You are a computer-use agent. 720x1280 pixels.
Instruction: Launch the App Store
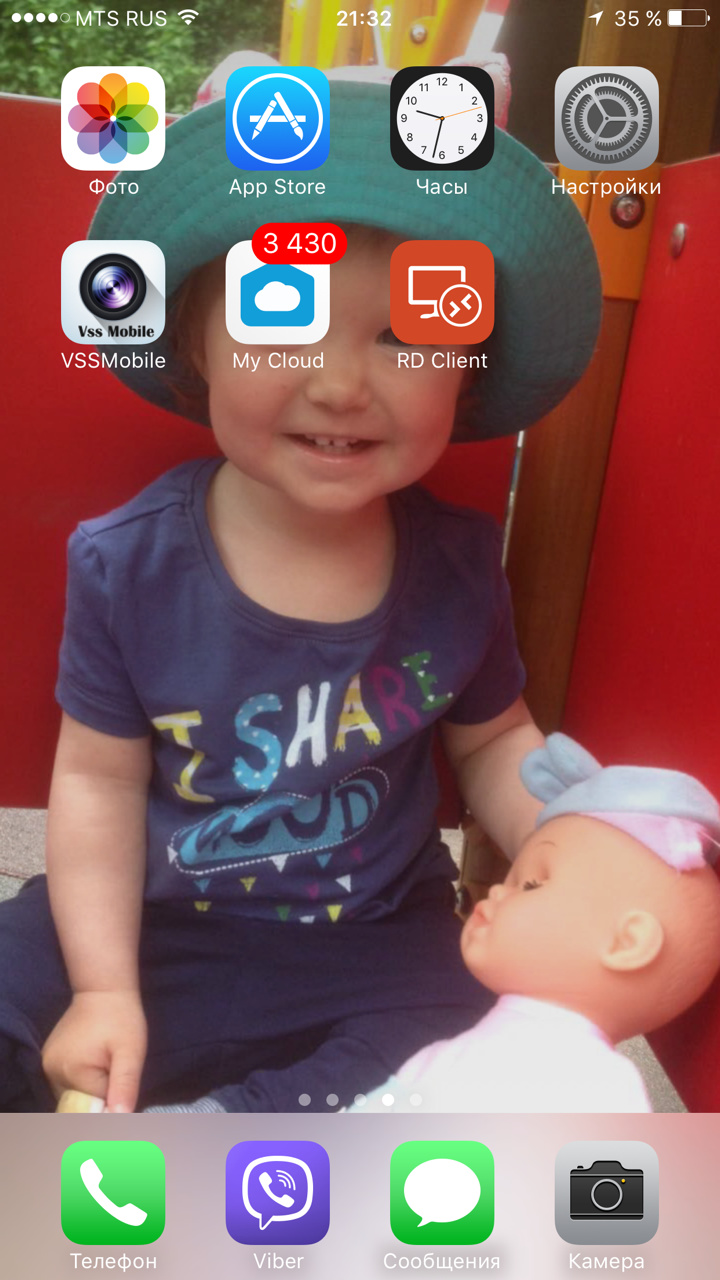pyautogui.click(x=277, y=118)
